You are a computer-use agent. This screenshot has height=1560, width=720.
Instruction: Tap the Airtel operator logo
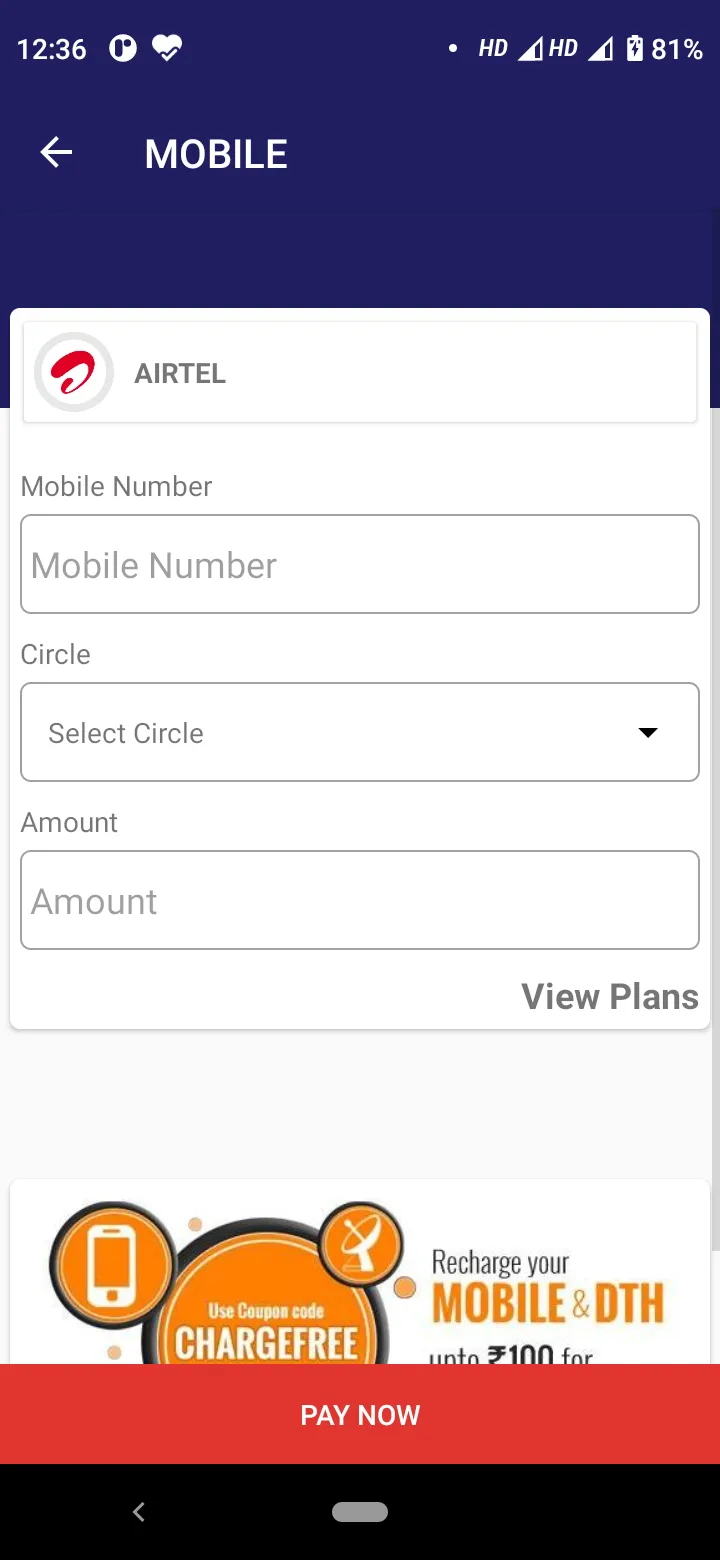pyautogui.click(x=73, y=371)
